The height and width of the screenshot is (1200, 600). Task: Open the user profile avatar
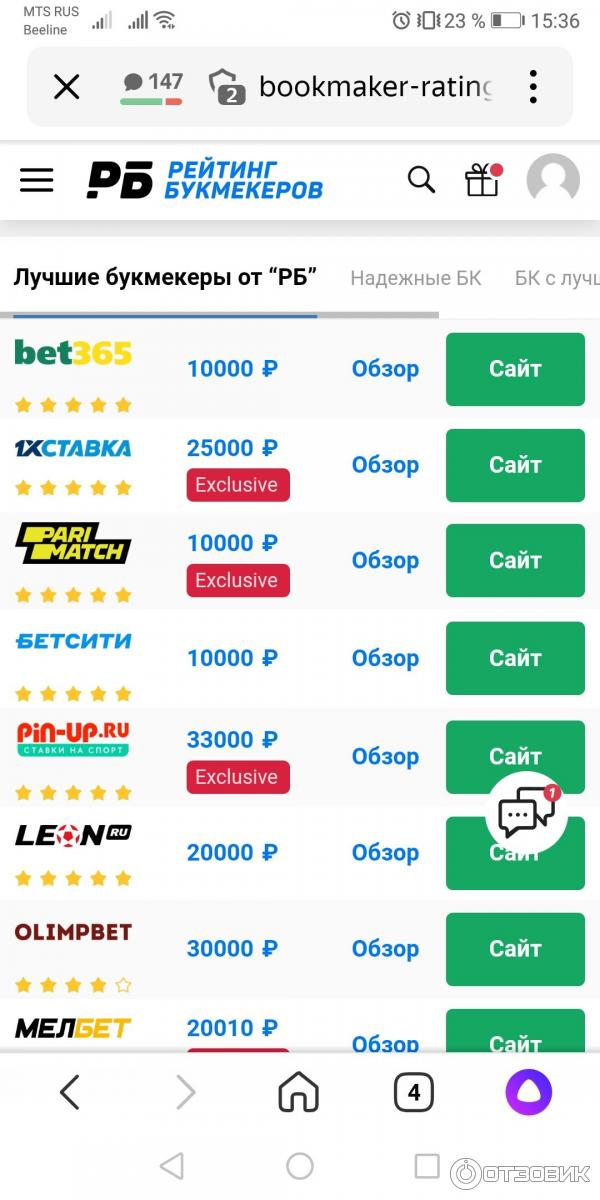point(553,180)
